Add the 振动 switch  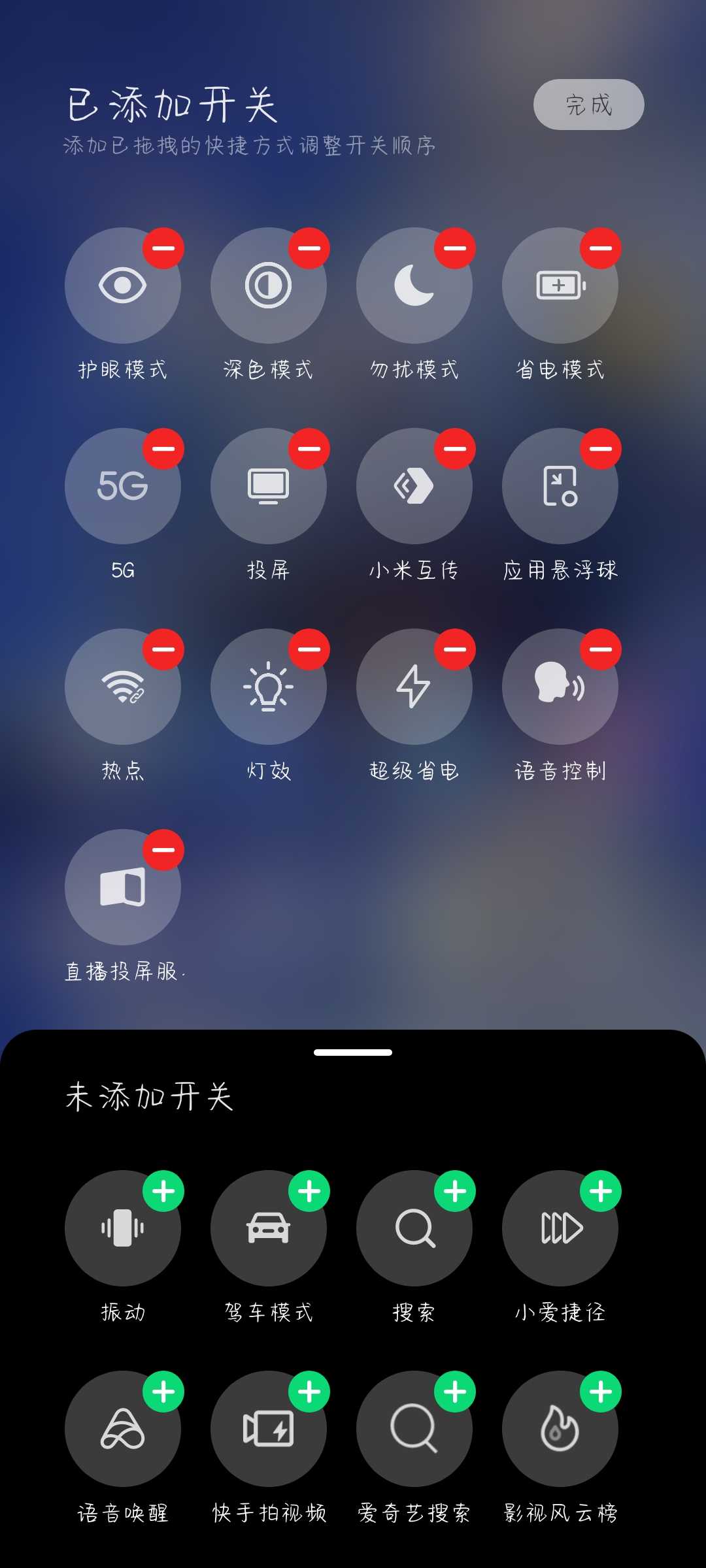(x=163, y=1191)
